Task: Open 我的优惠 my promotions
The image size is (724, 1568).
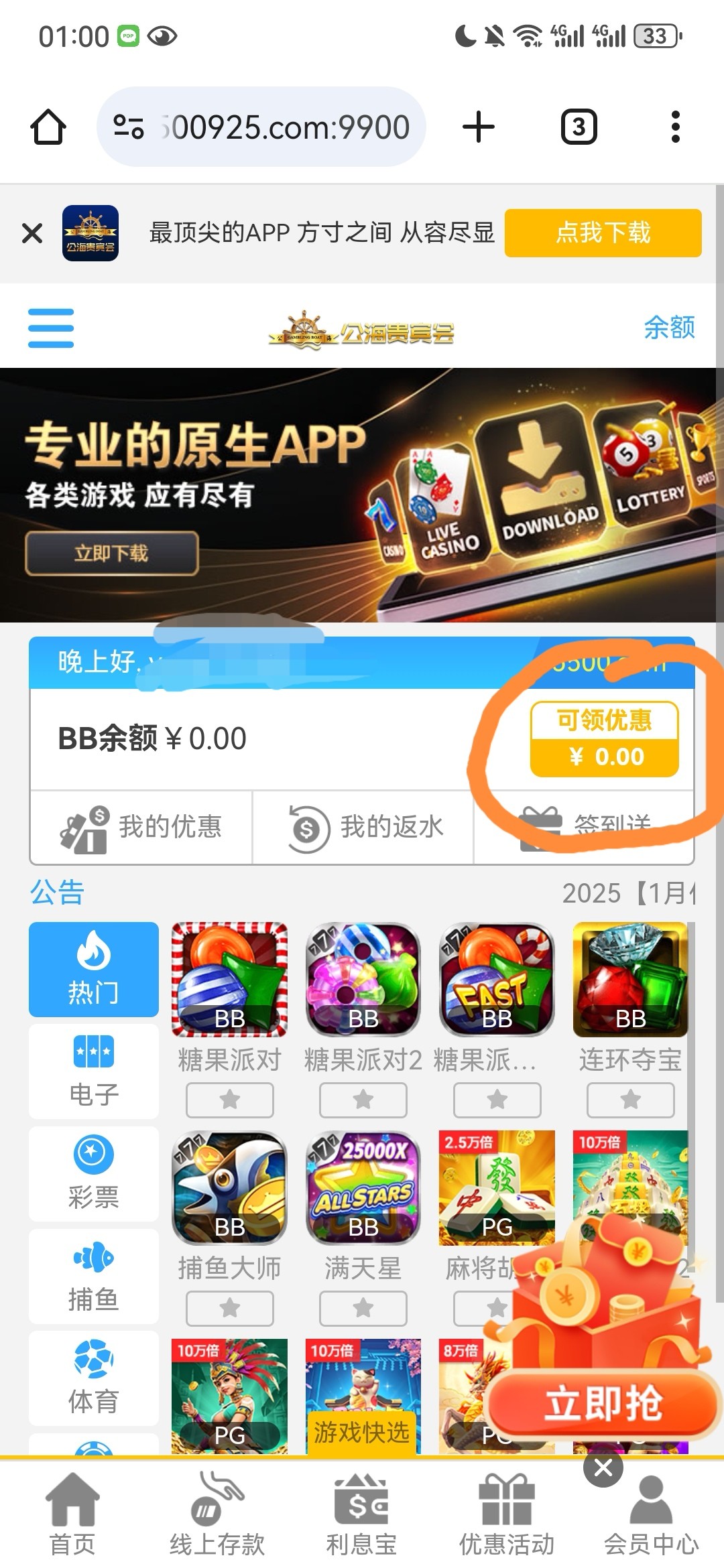Action: pyautogui.click(x=141, y=828)
